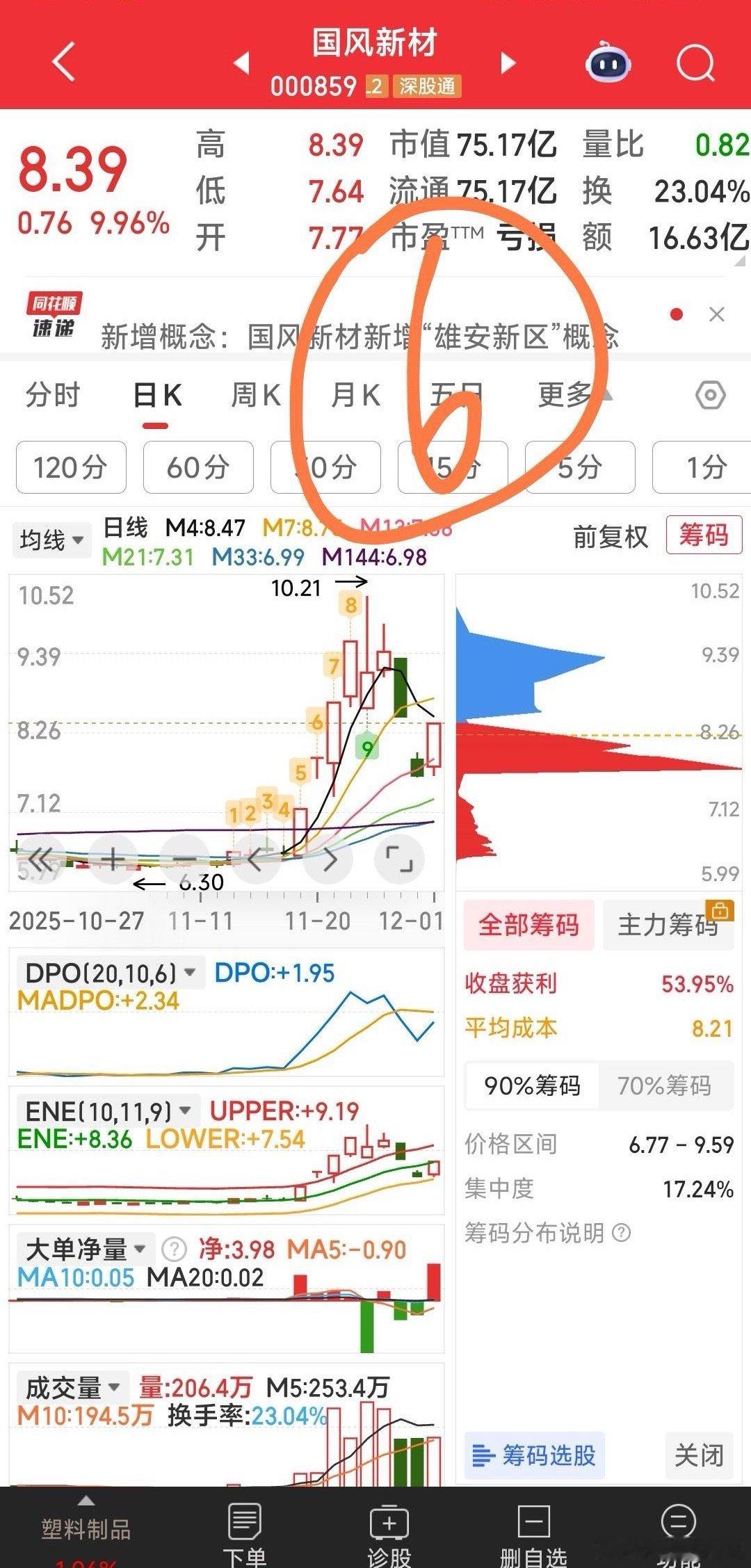Image resolution: width=751 pixels, height=1568 pixels.
Task: Go back using the top-left arrow
Action: 63,63
